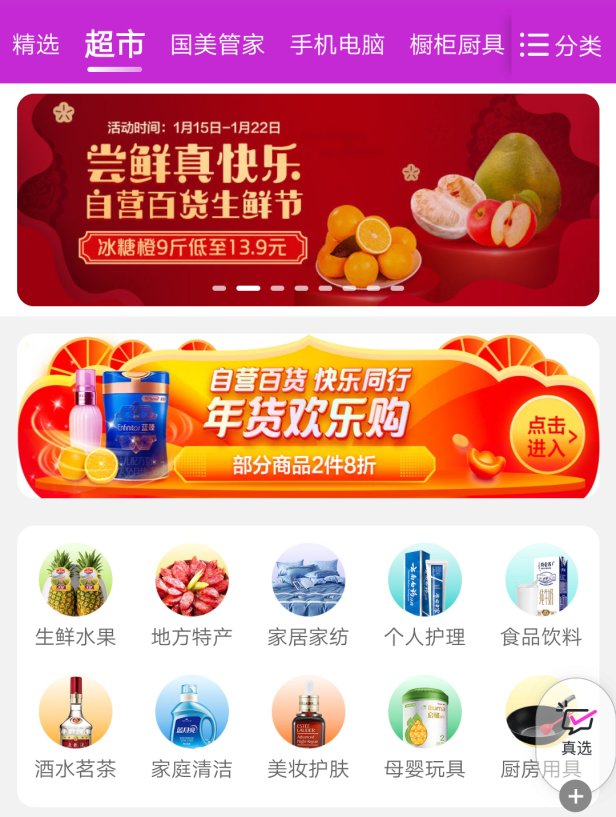
Task: Open the 分类 category menu
Action: tap(562, 45)
